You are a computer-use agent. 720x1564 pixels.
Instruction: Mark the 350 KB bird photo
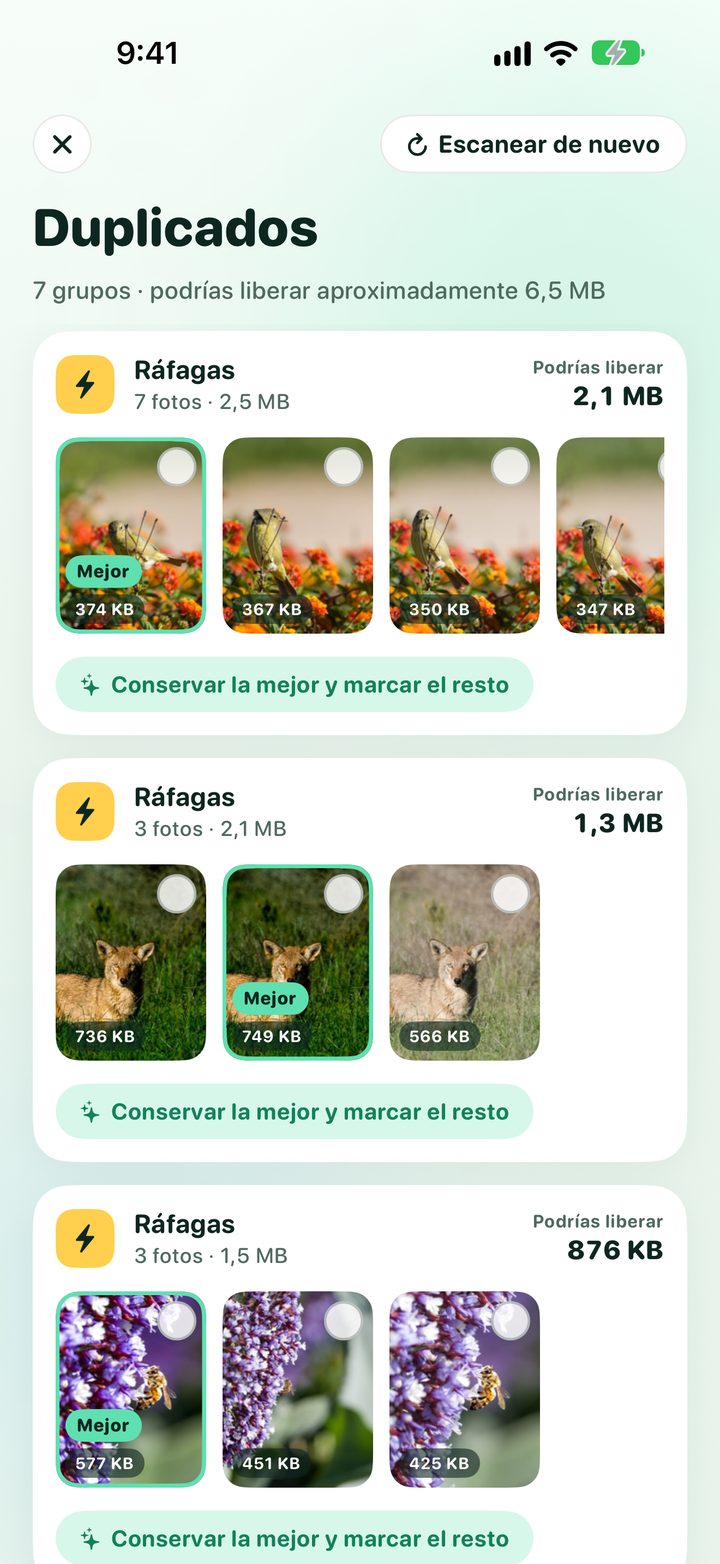click(x=511, y=467)
